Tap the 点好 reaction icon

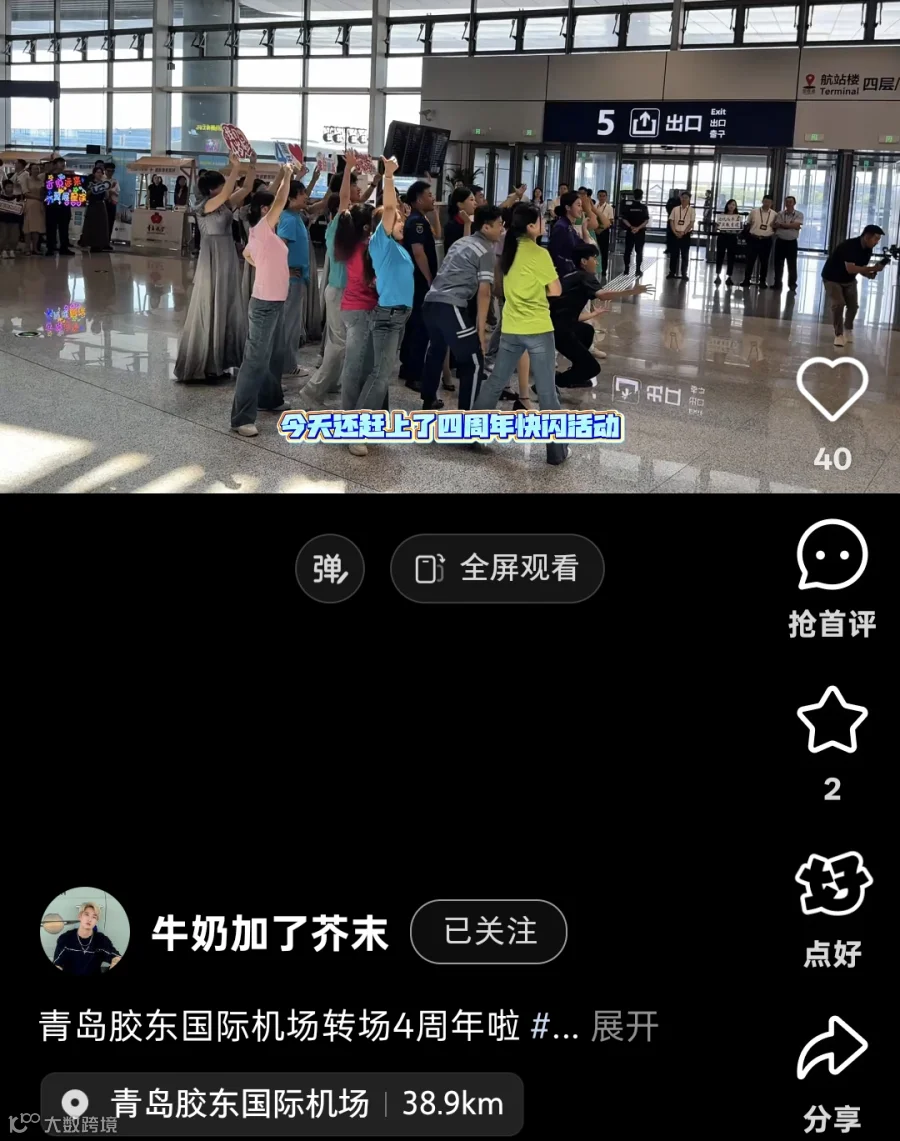coord(832,883)
